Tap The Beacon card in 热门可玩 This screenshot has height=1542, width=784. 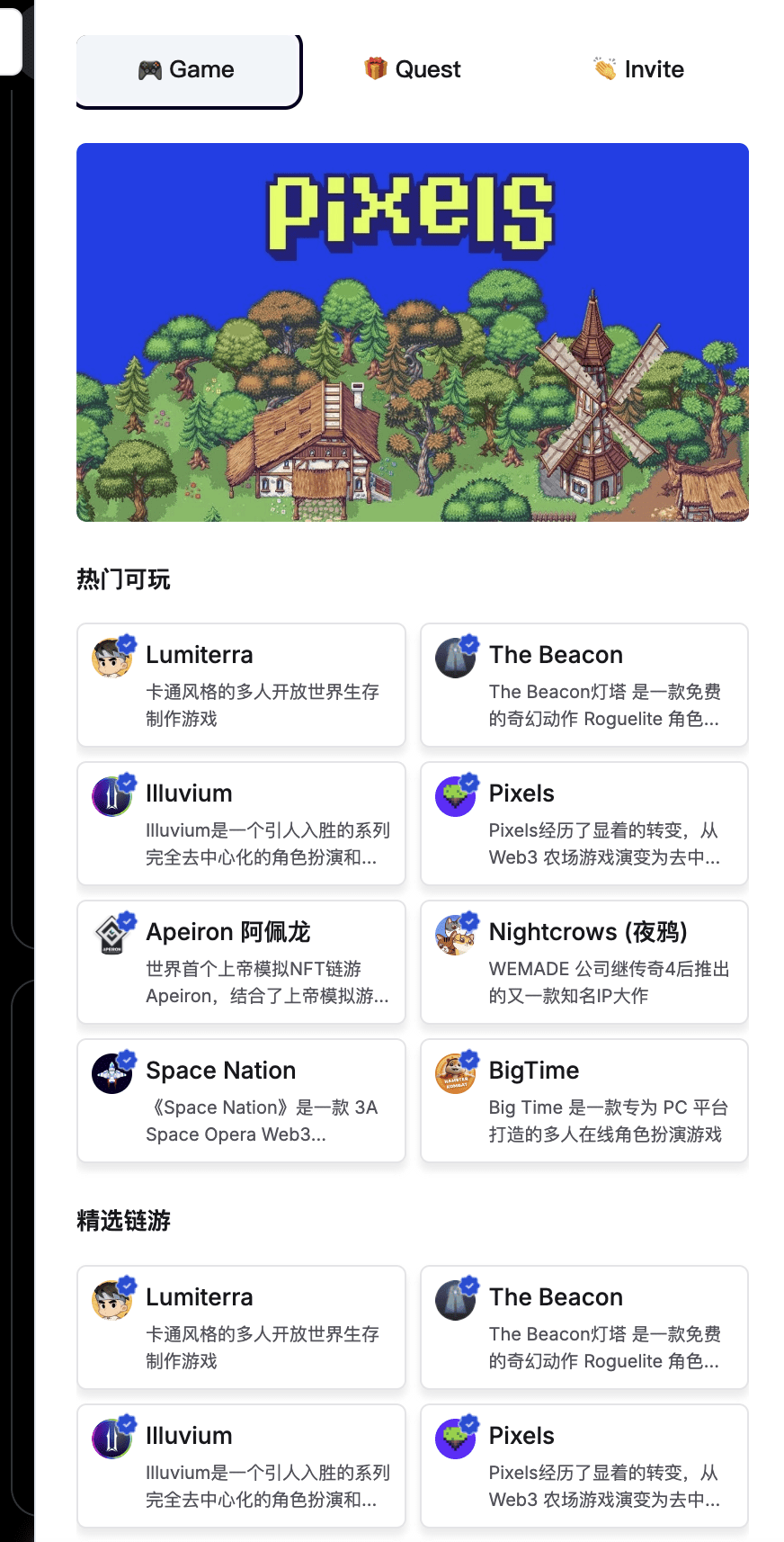[584, 685]
